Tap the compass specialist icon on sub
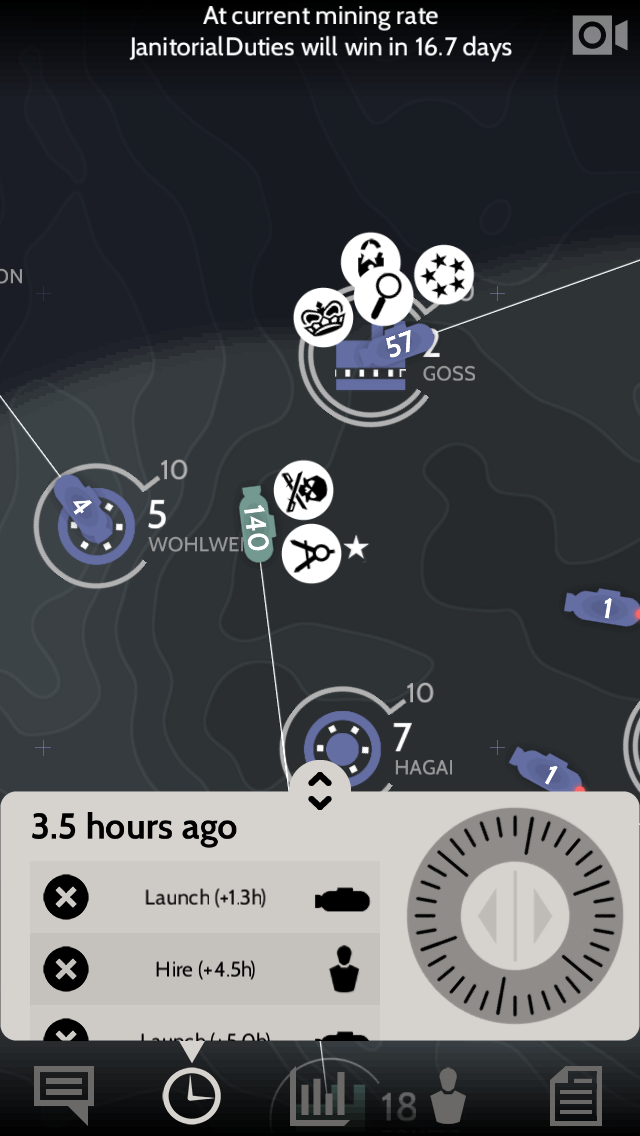 [x=311, y=552]
